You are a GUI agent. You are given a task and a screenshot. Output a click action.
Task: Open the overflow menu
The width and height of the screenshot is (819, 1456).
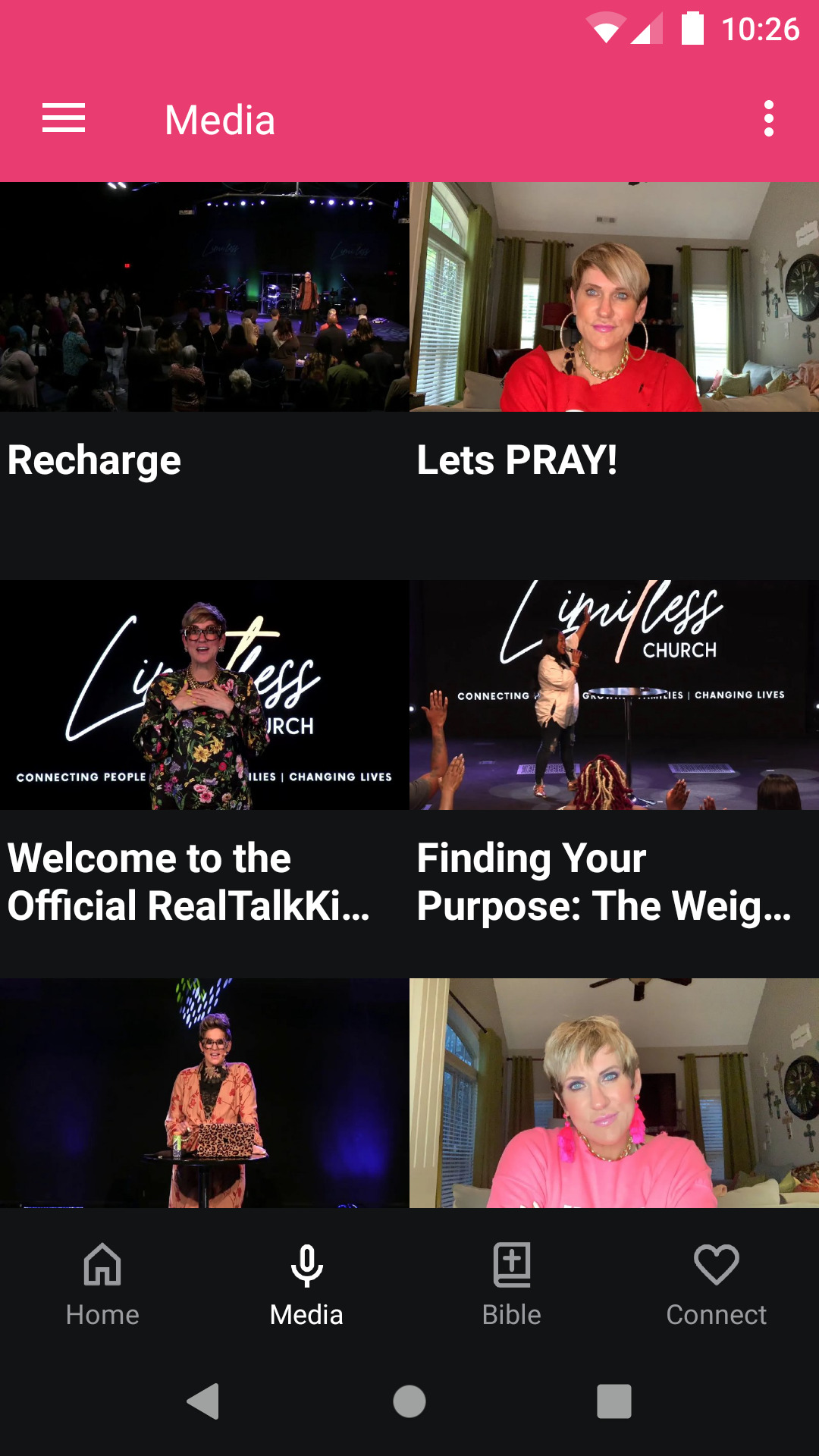click(769, 118)
